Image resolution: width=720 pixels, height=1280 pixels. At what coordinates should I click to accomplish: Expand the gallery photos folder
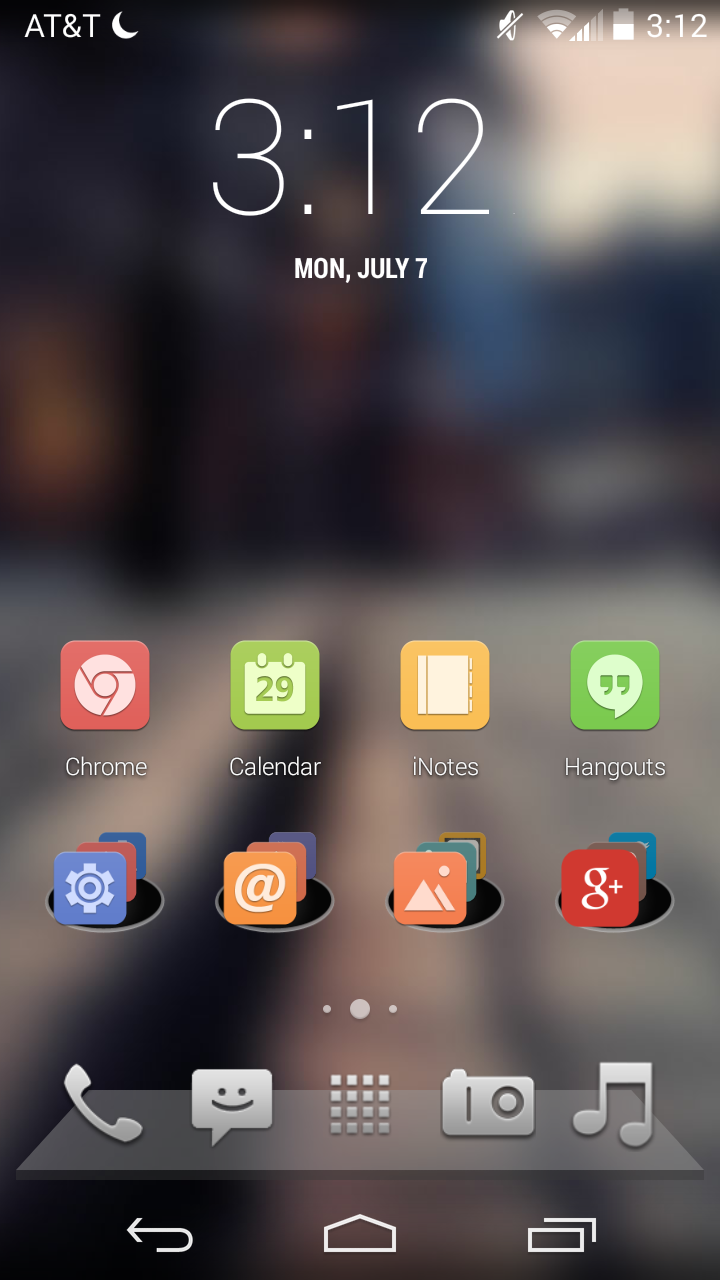[x=440, y=884]
